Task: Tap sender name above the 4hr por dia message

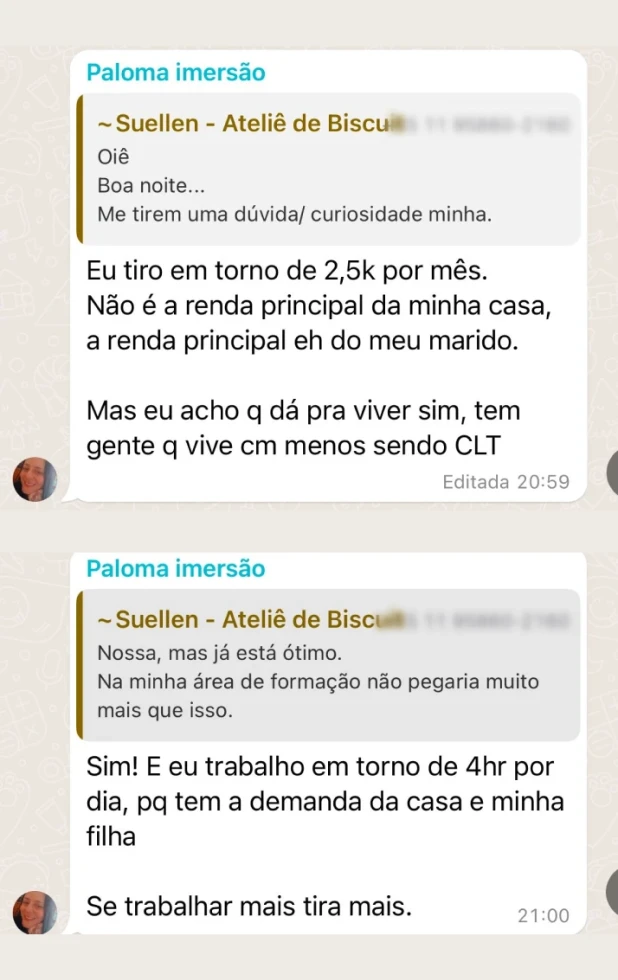Action: coord(175,568)
